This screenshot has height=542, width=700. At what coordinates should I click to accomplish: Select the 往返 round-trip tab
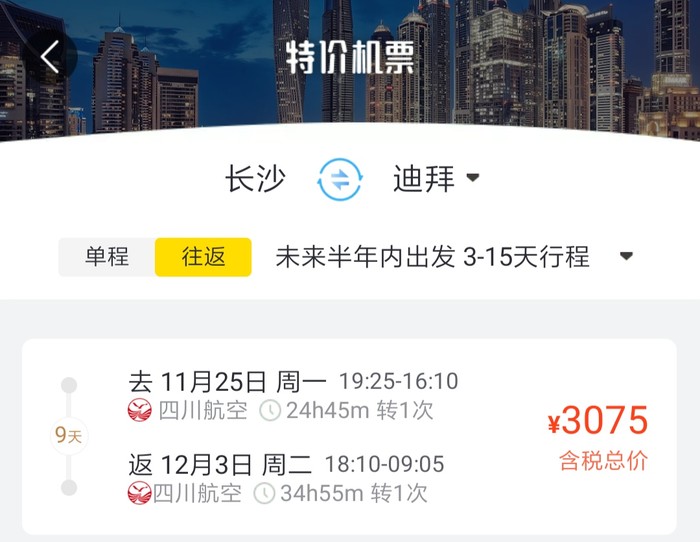(203, 257)
